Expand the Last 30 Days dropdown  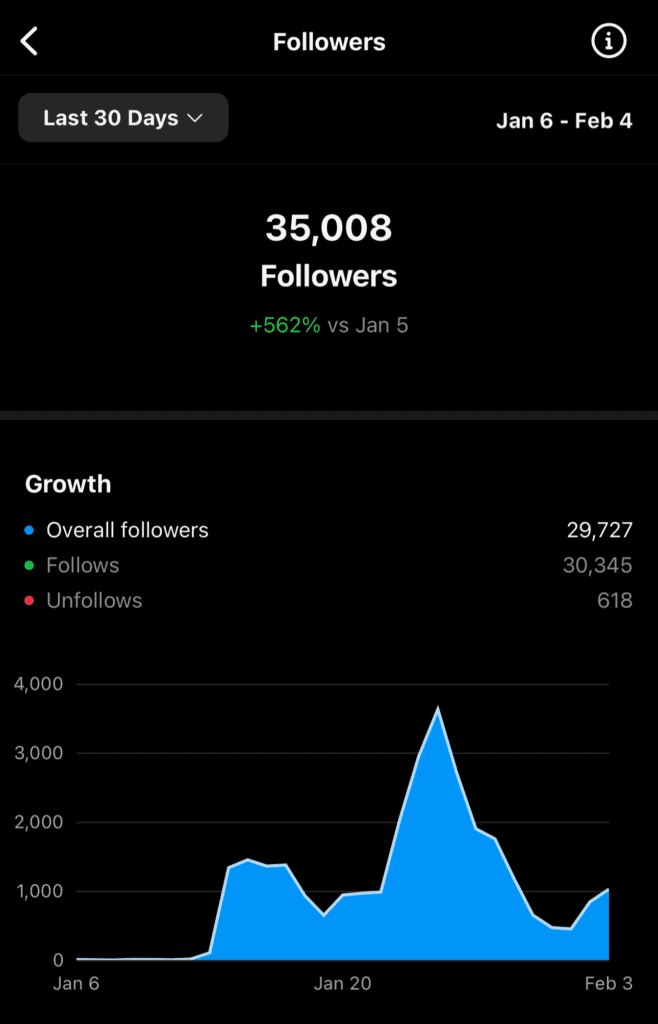point(124,118)
